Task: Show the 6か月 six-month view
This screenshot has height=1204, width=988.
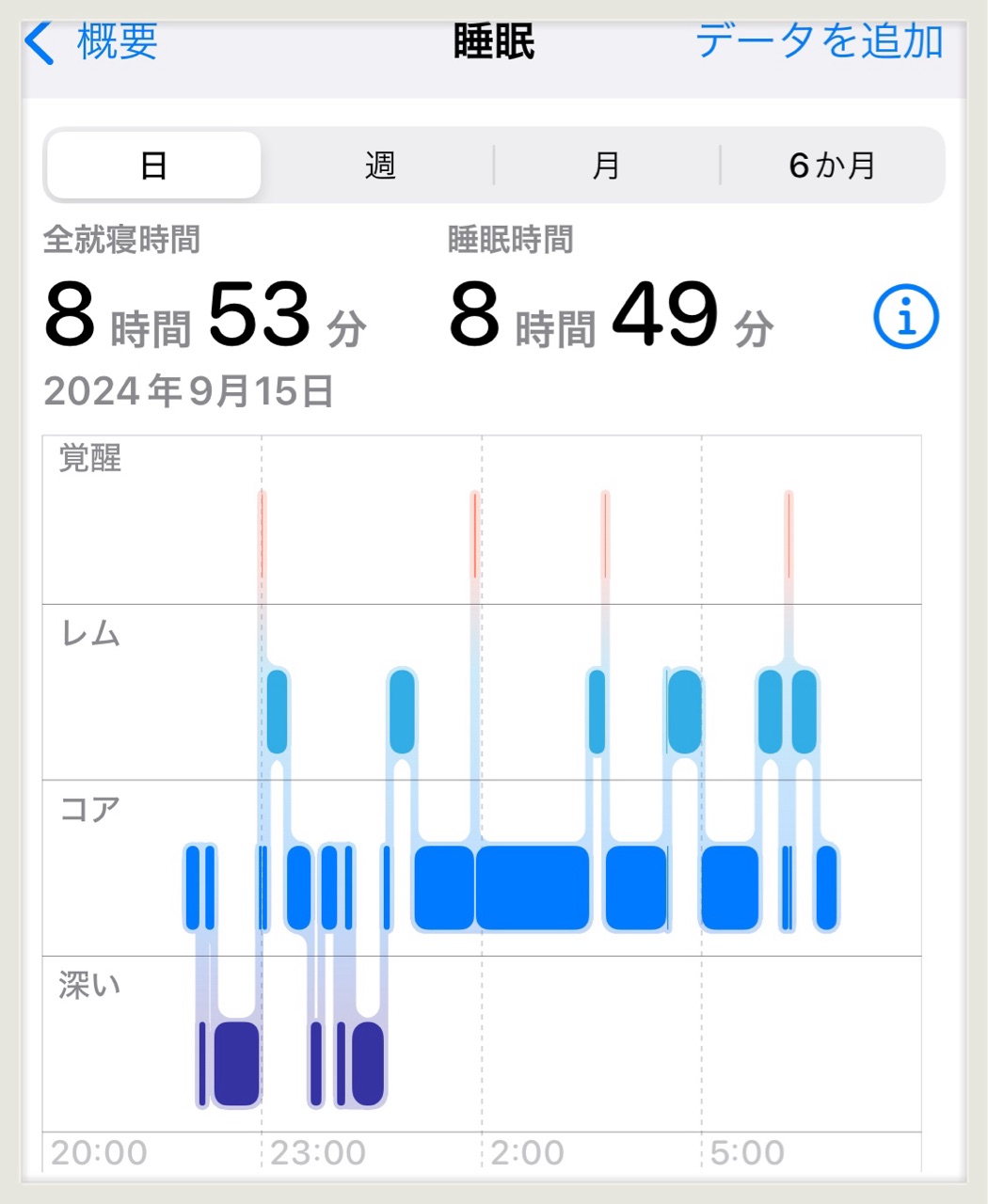Action: 832,166
